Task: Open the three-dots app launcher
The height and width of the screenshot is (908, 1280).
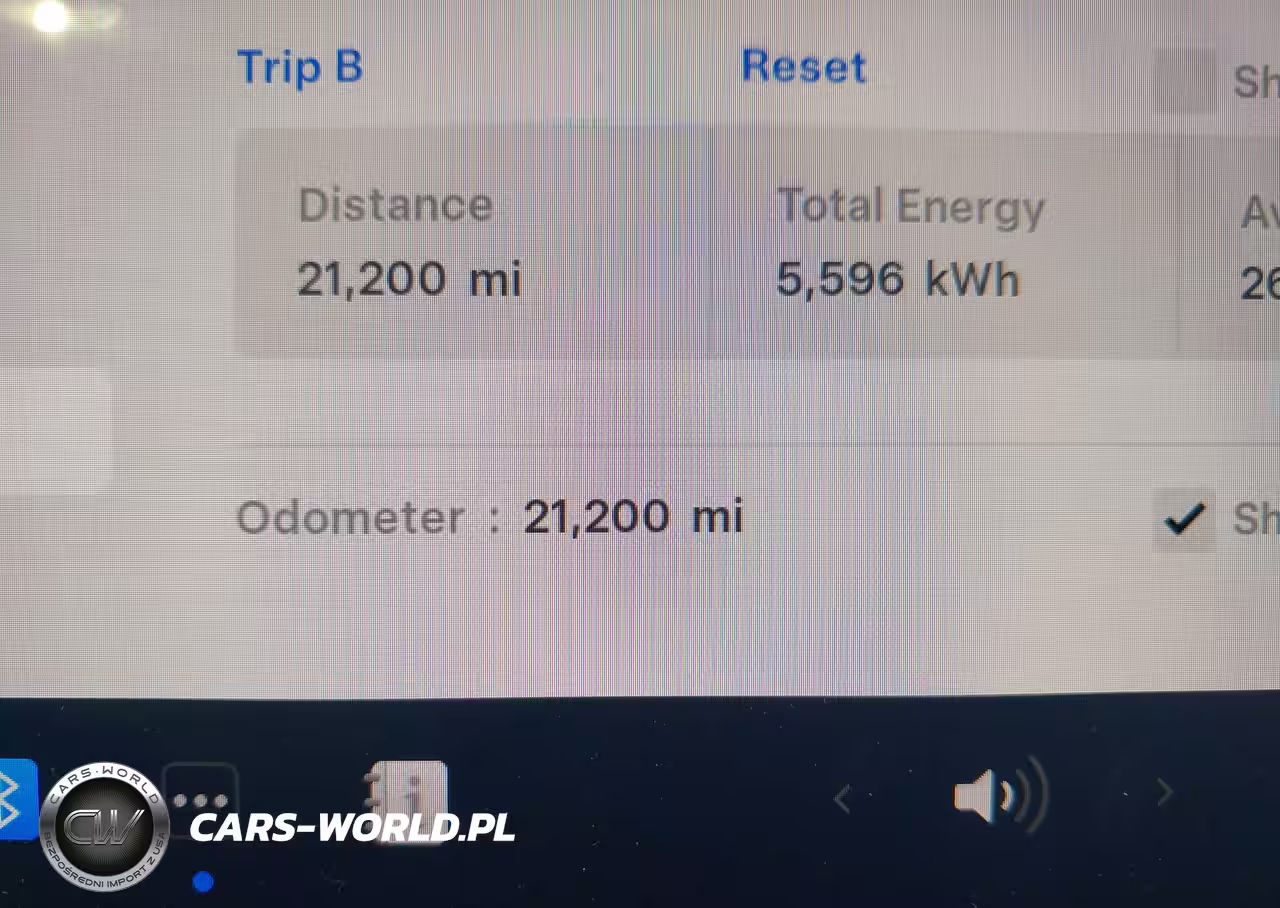Action: pos(200,800)
